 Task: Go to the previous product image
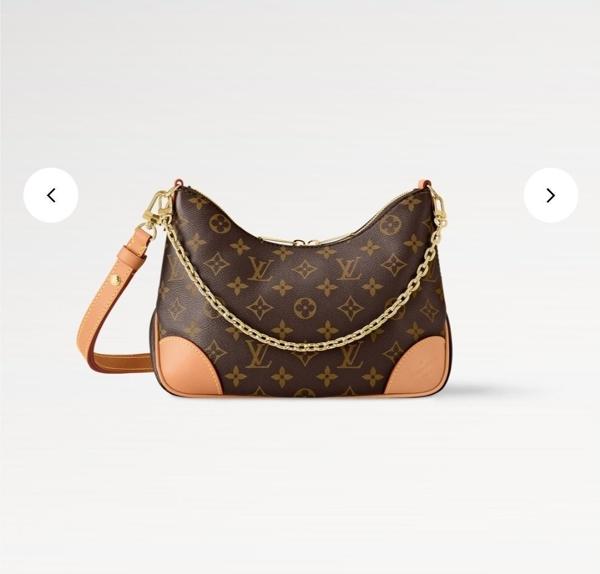(x=51, y=195)
